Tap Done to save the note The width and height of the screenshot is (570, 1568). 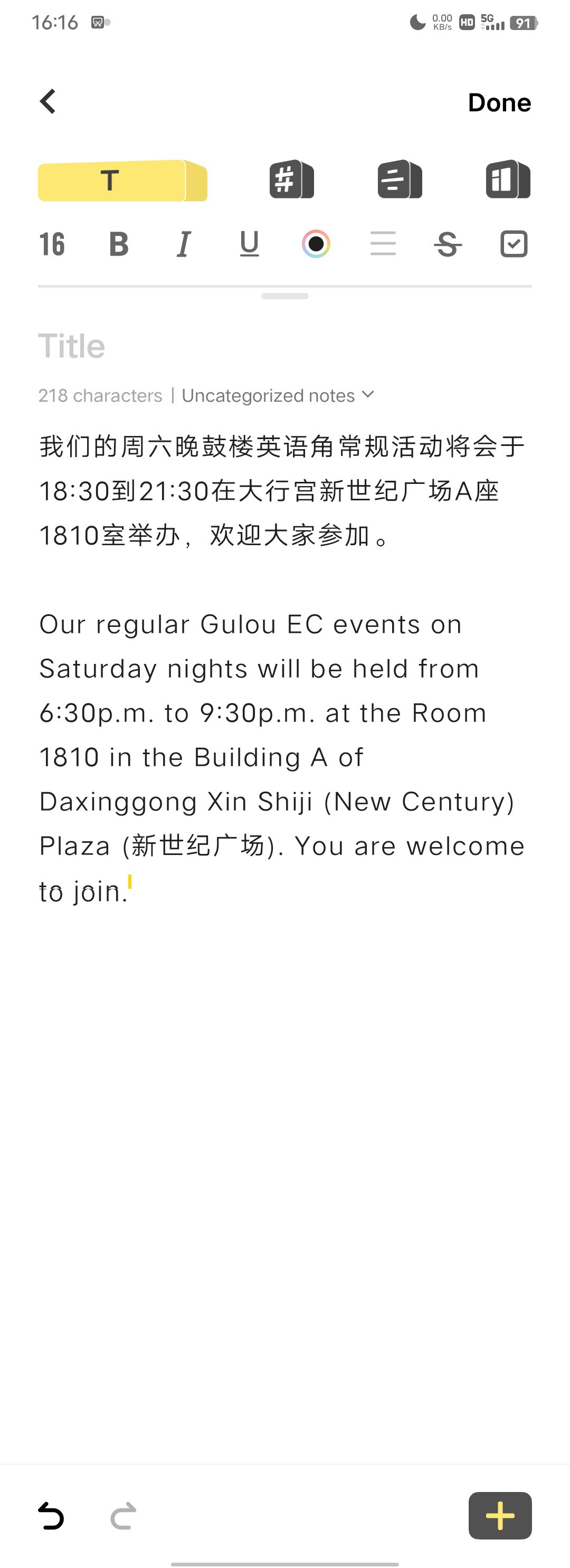pyautogui.click(x=499, y=102)
